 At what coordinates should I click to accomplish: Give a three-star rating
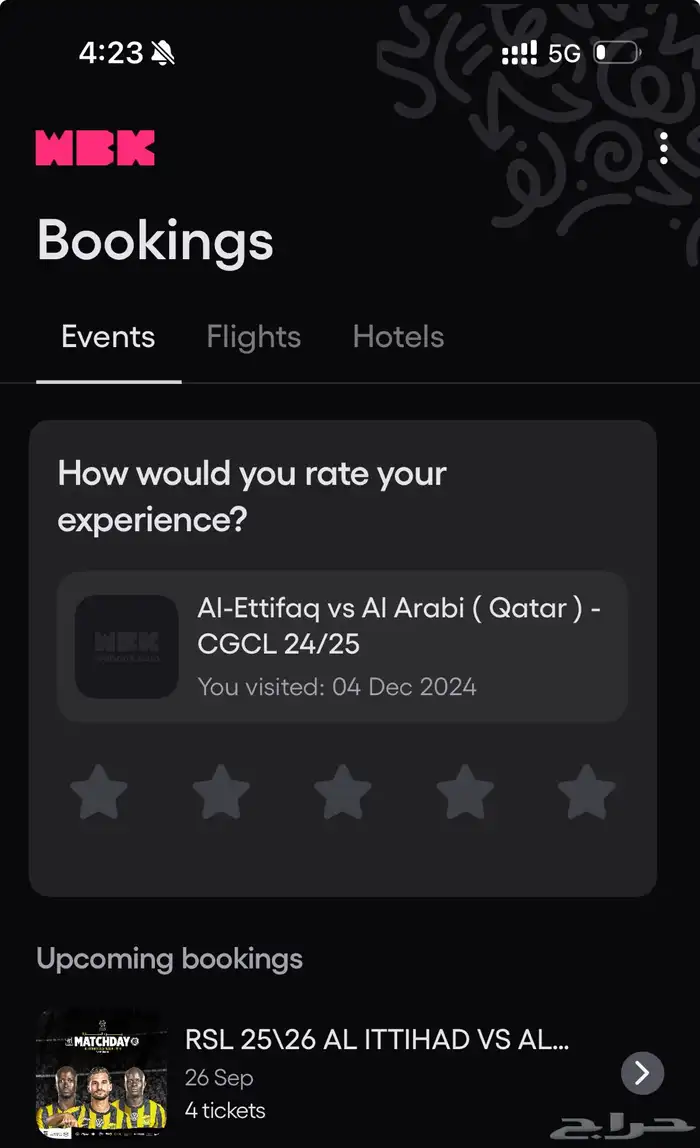343,793
